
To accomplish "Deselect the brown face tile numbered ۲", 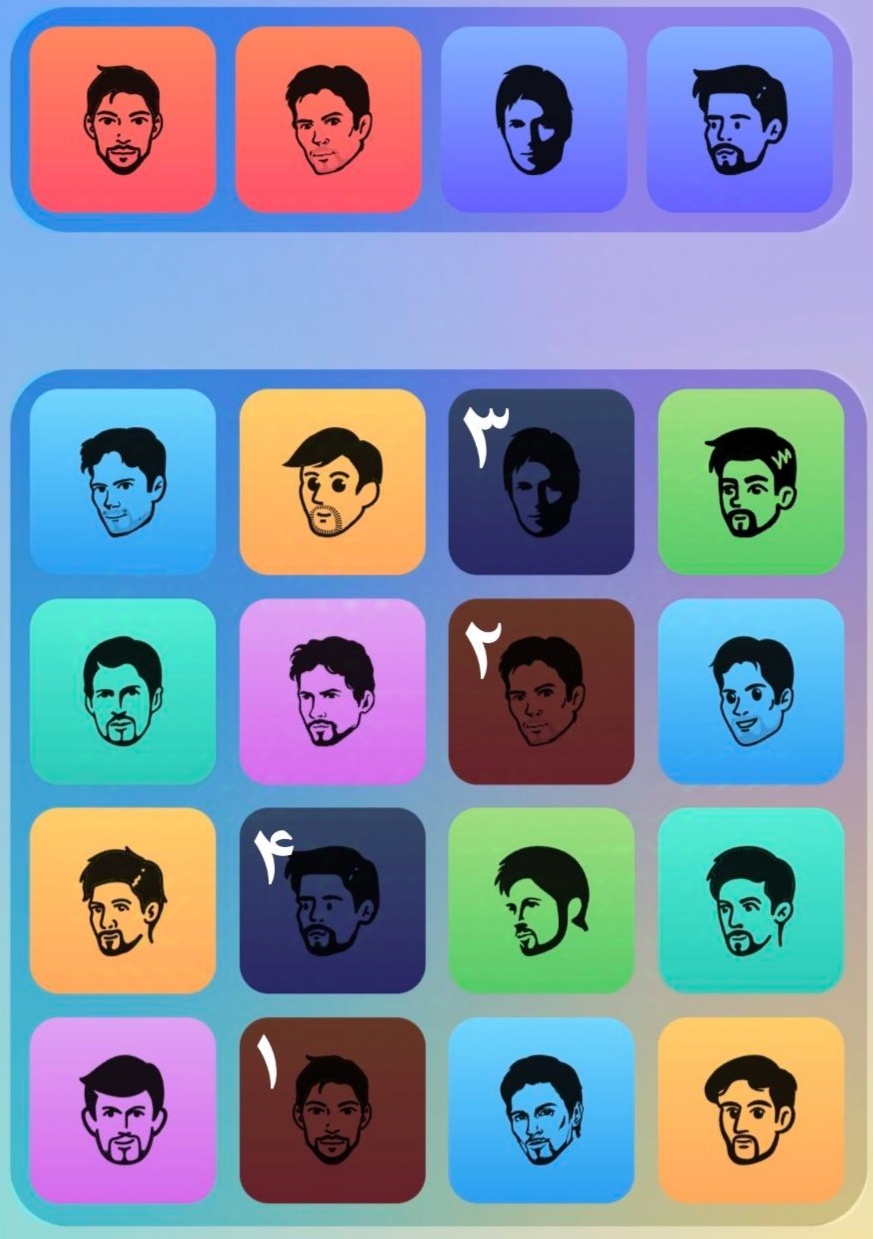I will point(541,691).
